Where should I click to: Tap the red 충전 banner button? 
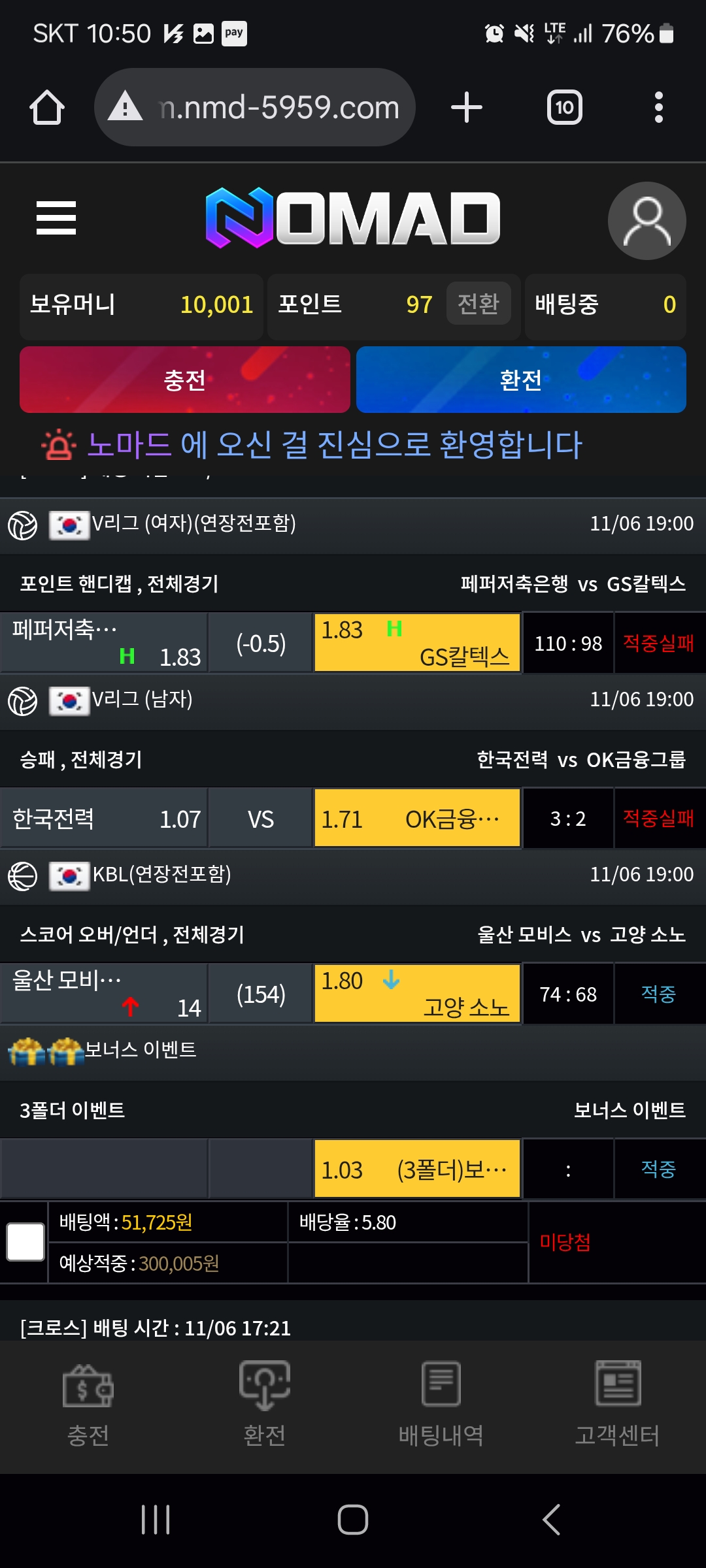click(185, 380)
